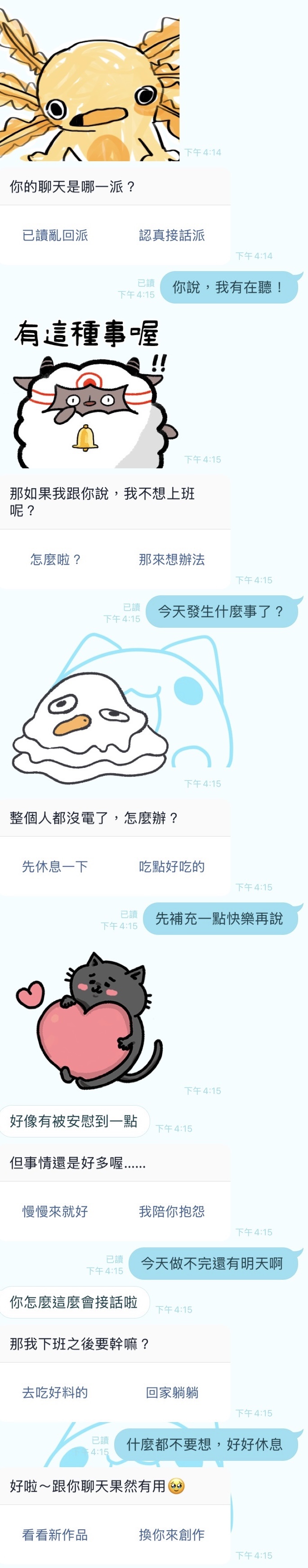Choose 先休息一下 as the reply
The width and height of the screenshot is (308, 1568).
click(55, 866)
